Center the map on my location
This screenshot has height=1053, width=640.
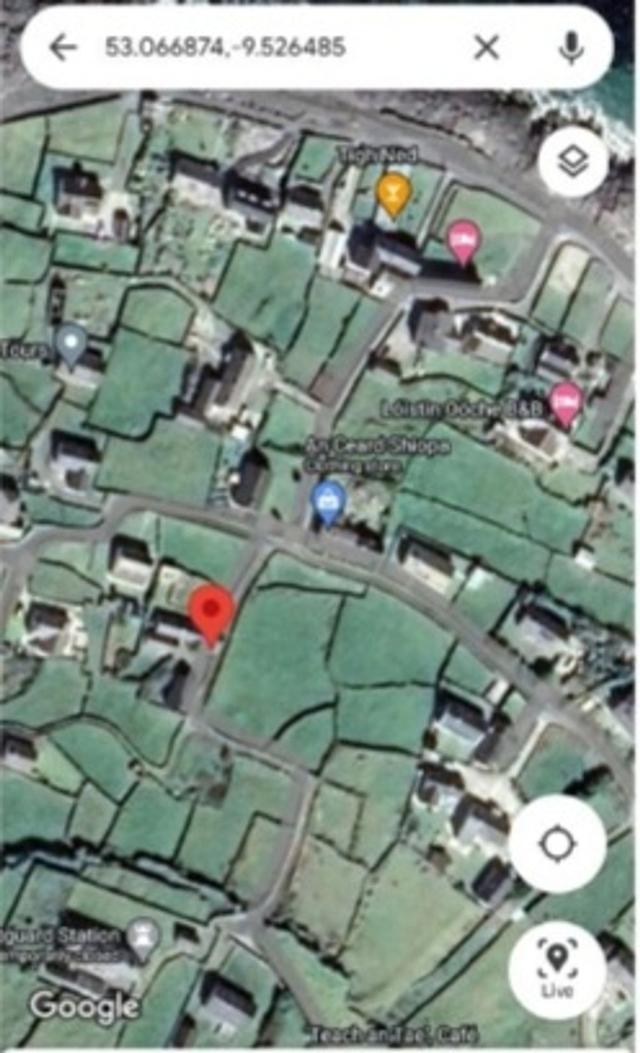(557, 844)
